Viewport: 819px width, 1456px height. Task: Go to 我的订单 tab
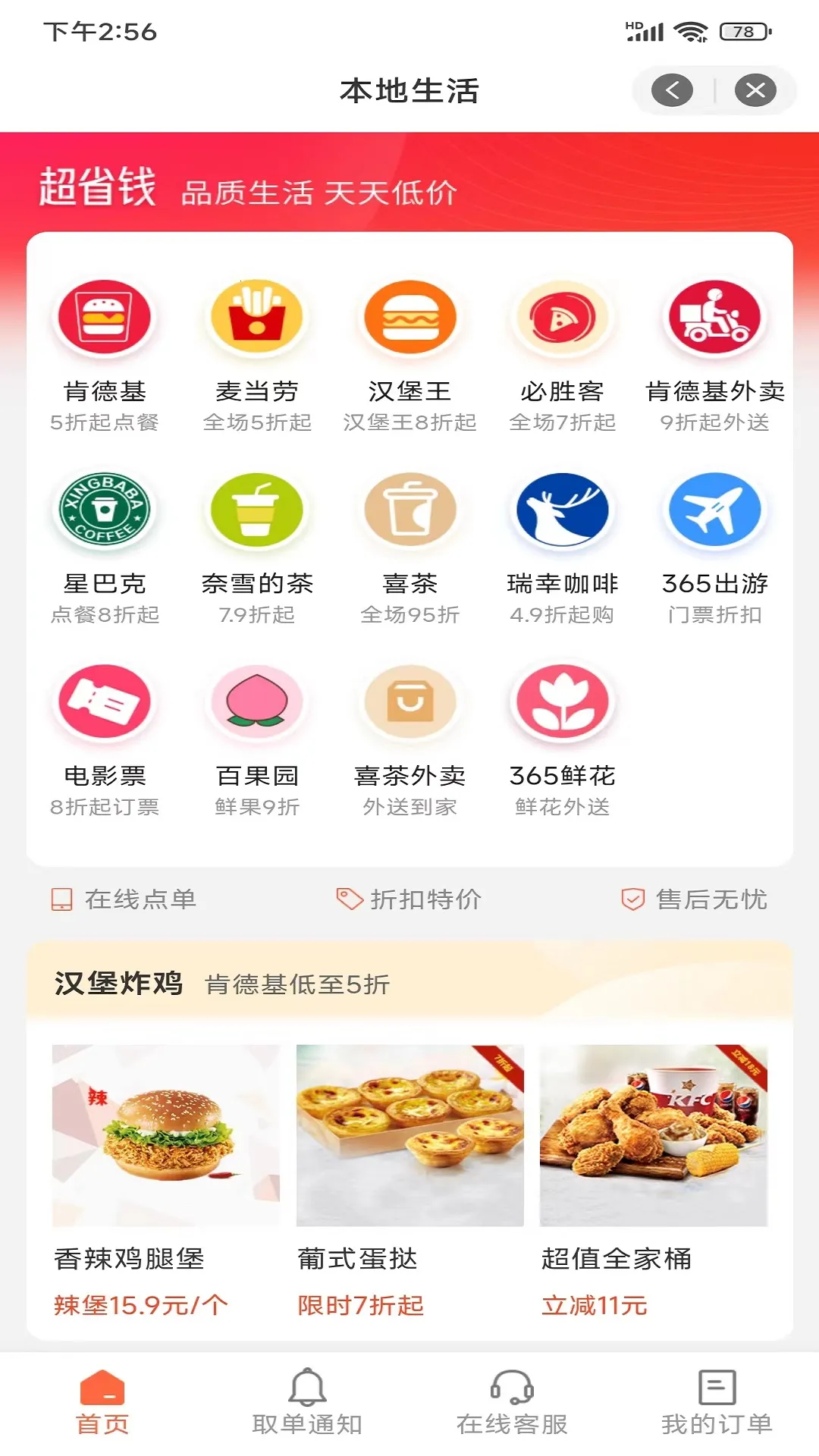717,1401
